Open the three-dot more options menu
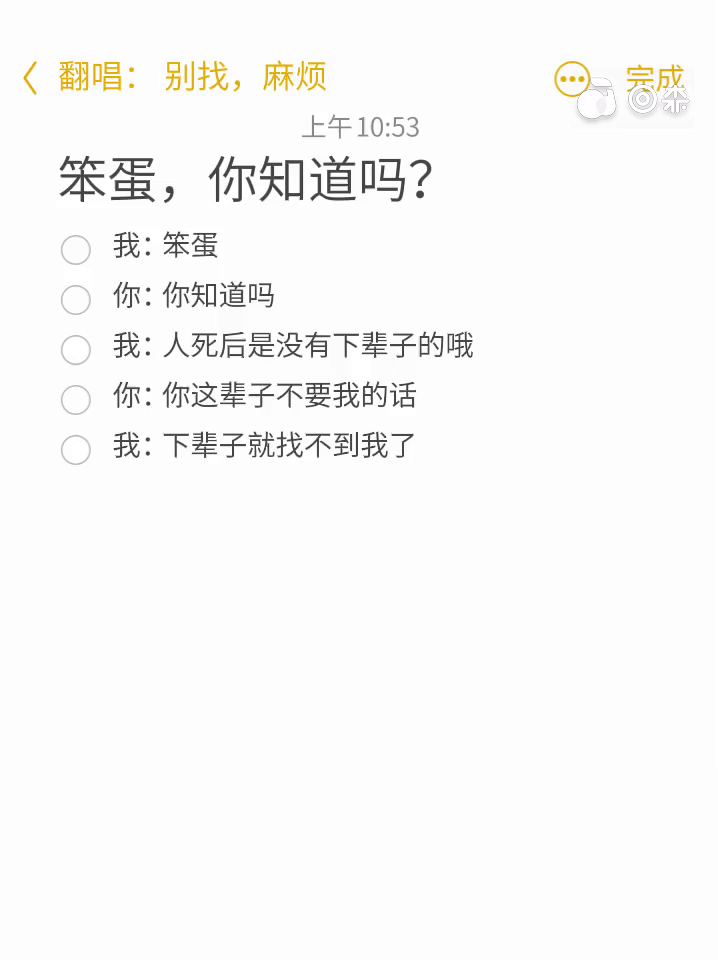Image resolution: width=718 pixels, height=960 pixels. 572,79
